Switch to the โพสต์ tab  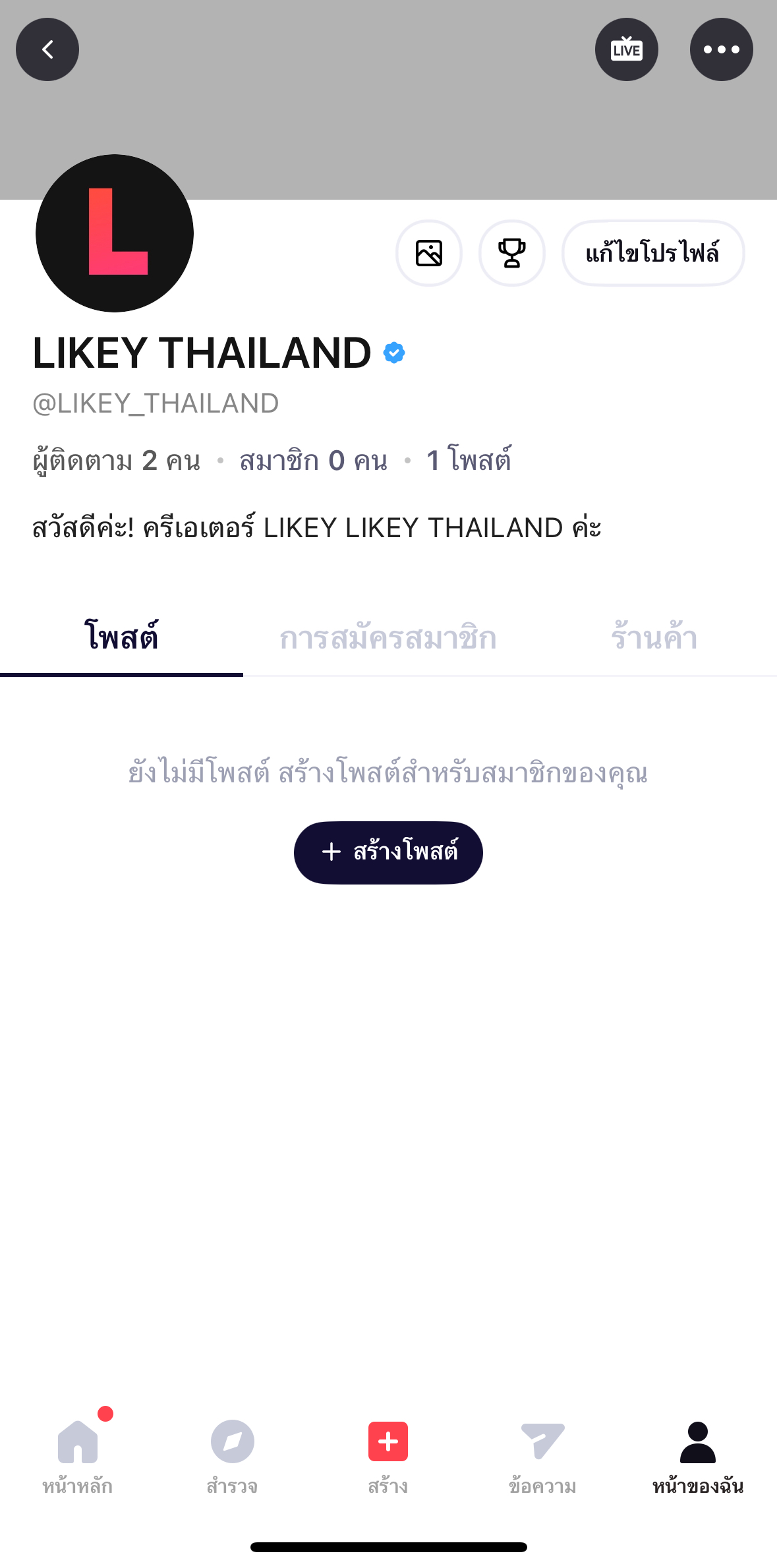coord(122,638)
